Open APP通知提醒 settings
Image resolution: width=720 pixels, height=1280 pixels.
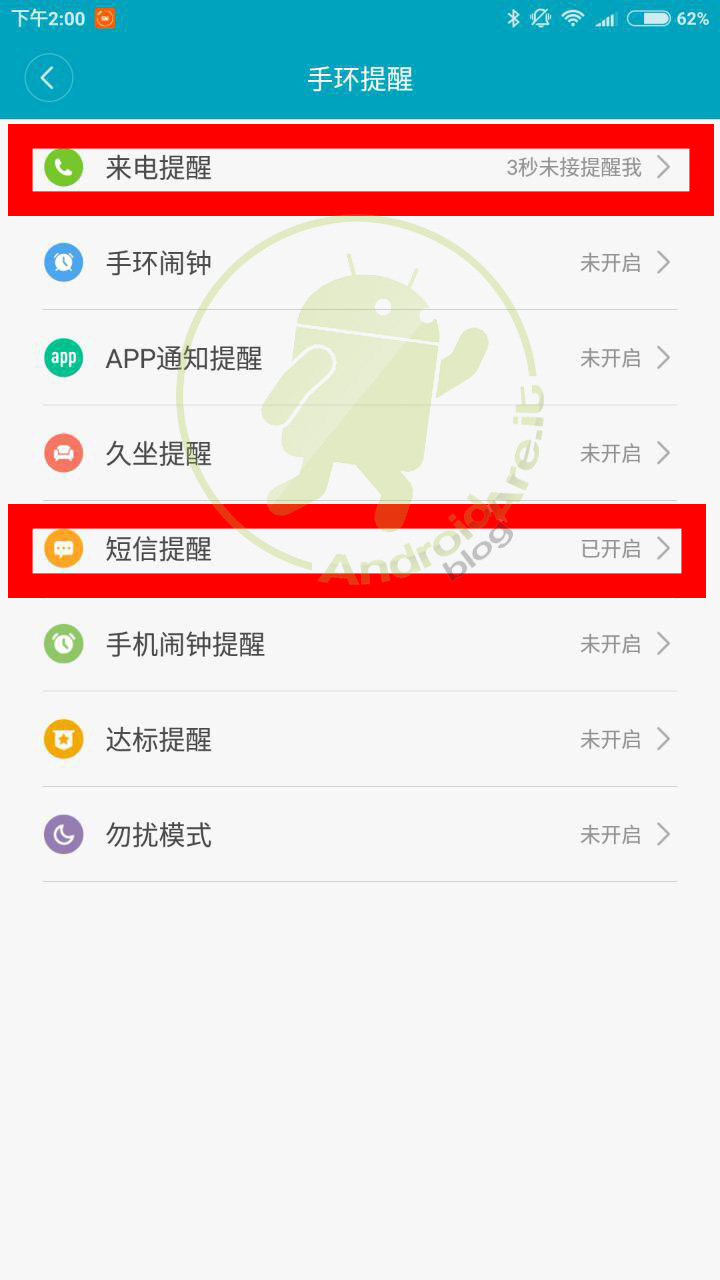tap(360, 358)
